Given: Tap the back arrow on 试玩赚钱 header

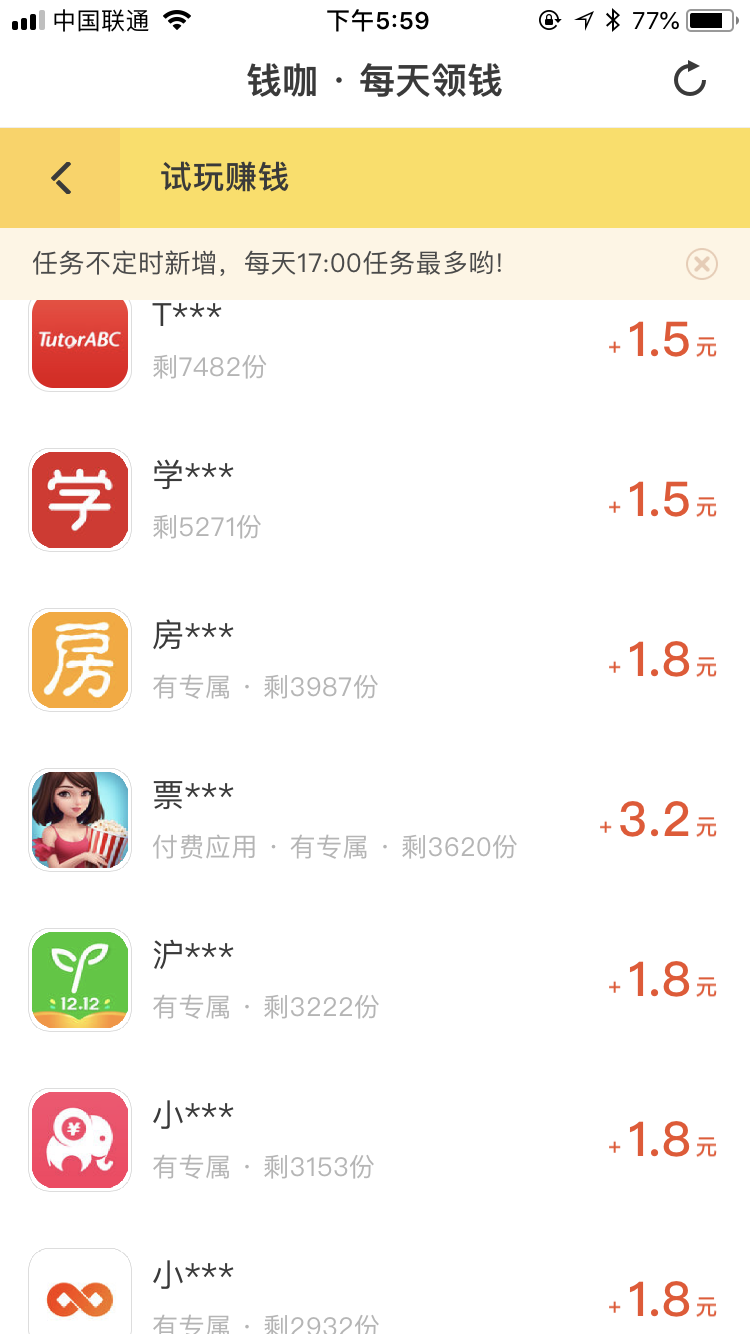Looking at the screenshot, I should click(x=60, y=177).
